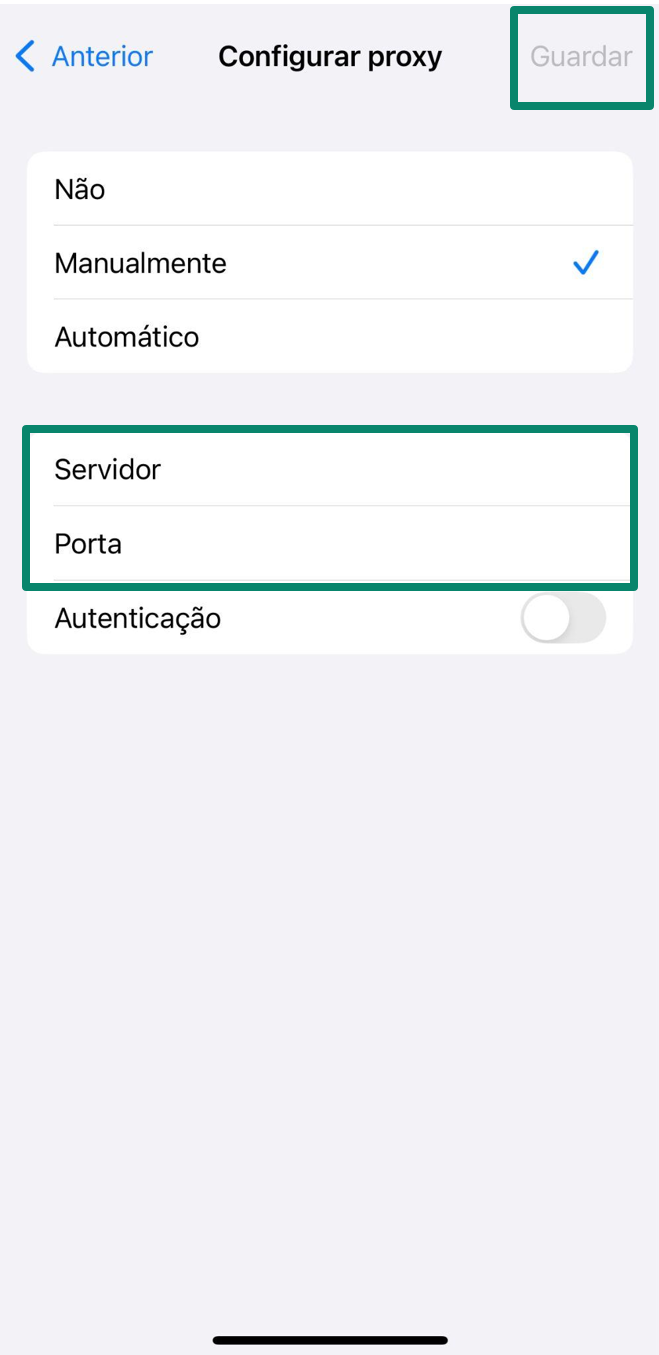Go back to the Anterior screen
Viewport: 659px width, 1355px height.
(85, 57)
